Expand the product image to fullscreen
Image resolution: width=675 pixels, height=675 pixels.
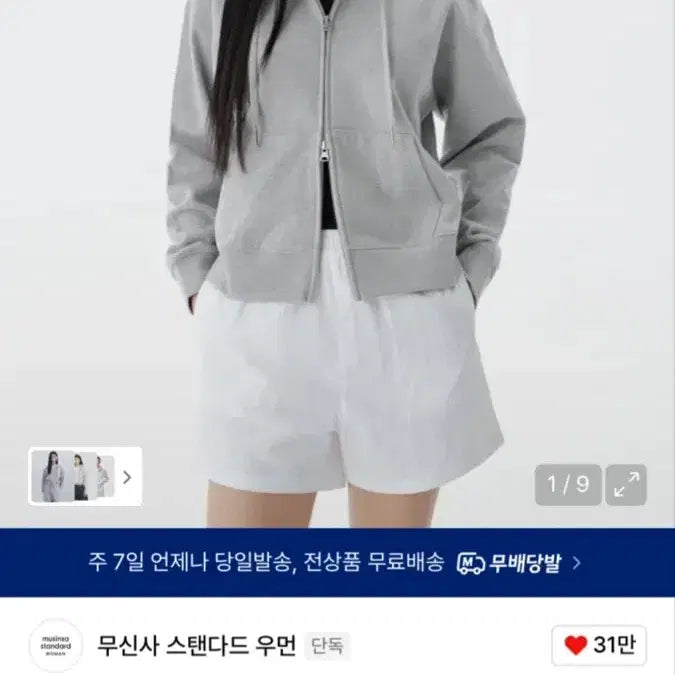[x=627, y=485]
